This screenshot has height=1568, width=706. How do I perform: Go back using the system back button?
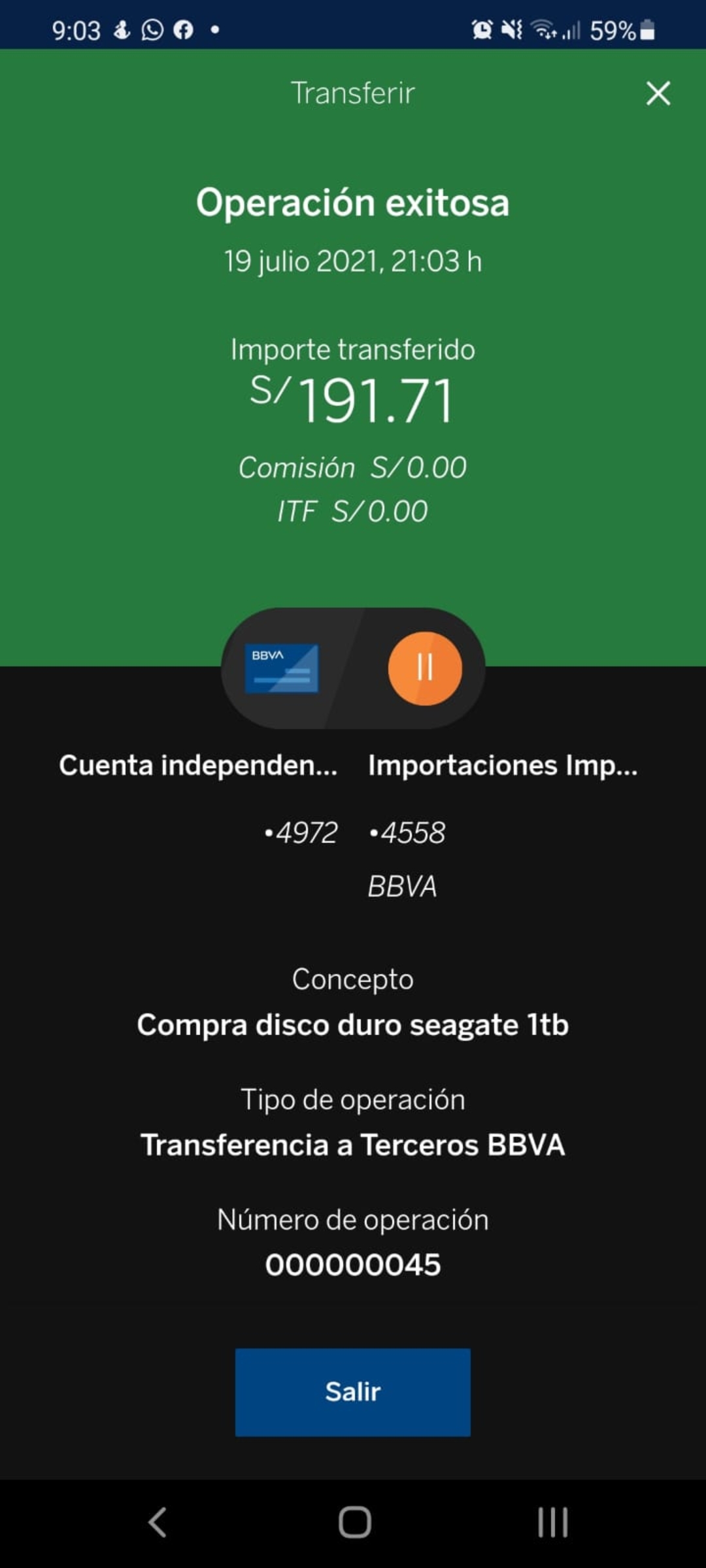(x=158, y=1522)
